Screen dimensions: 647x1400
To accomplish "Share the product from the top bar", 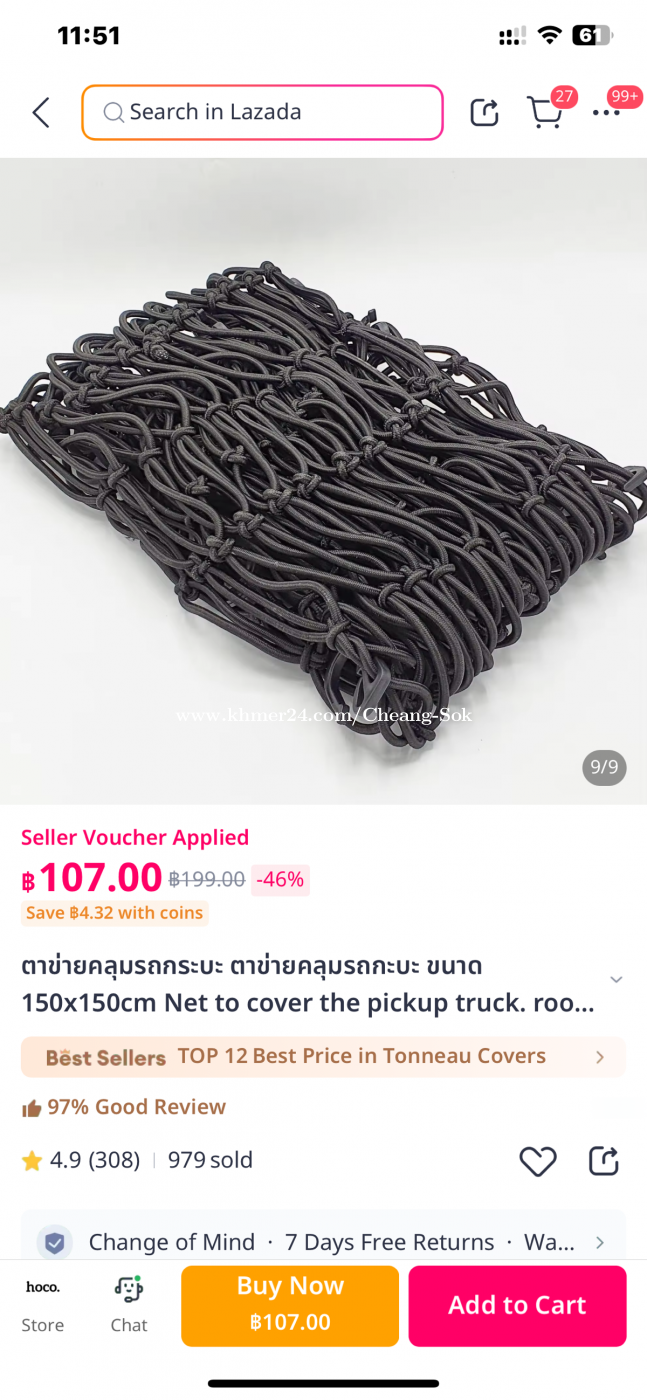I will coord(484,112).
